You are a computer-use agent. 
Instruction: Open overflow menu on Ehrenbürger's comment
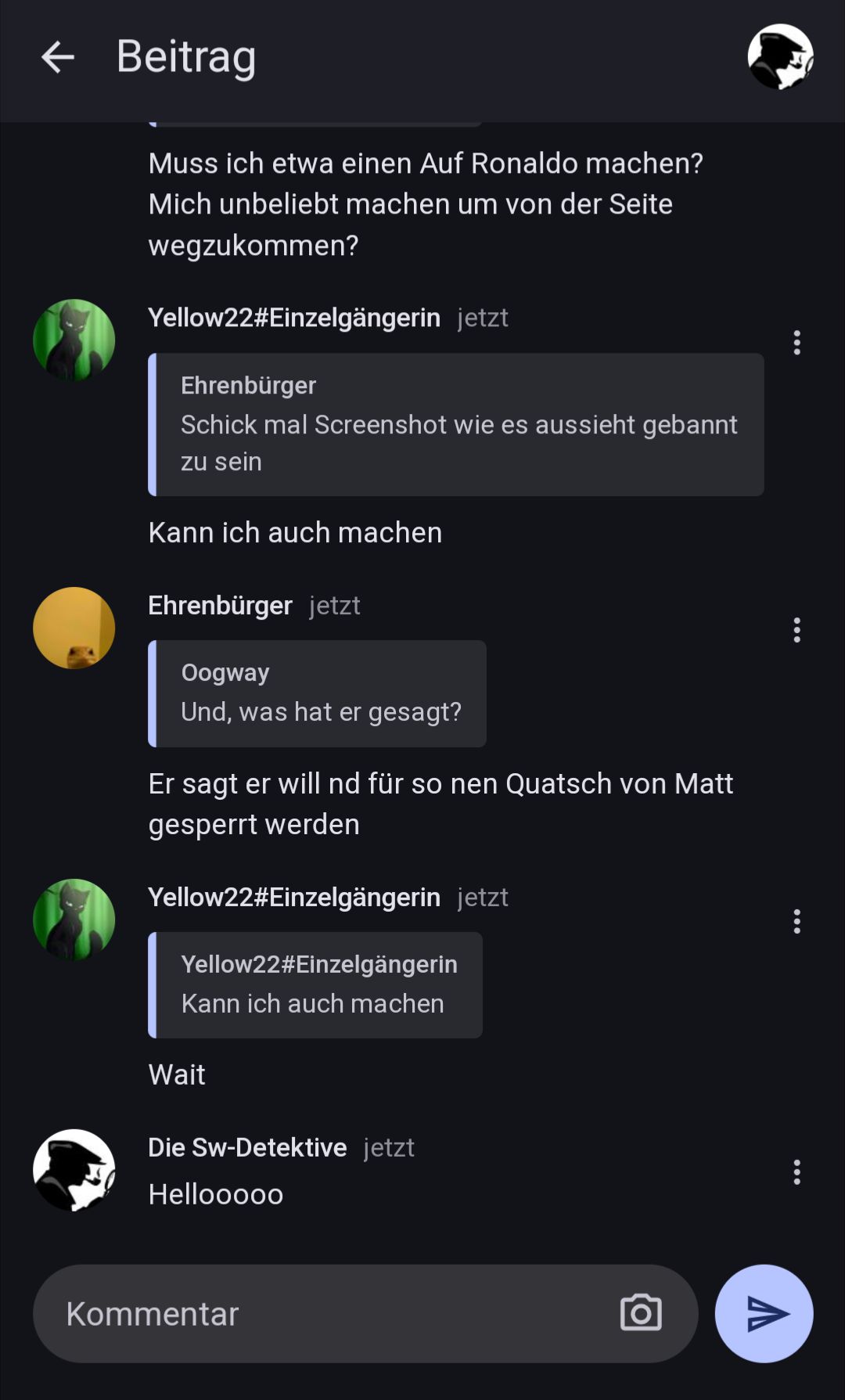(796, 630)
